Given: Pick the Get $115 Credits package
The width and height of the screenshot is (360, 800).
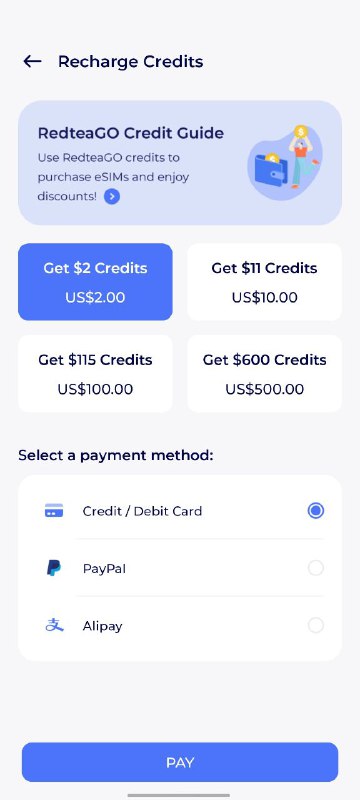Looking at the screenshot, I should pyautogui.click(x=95, y=373).
